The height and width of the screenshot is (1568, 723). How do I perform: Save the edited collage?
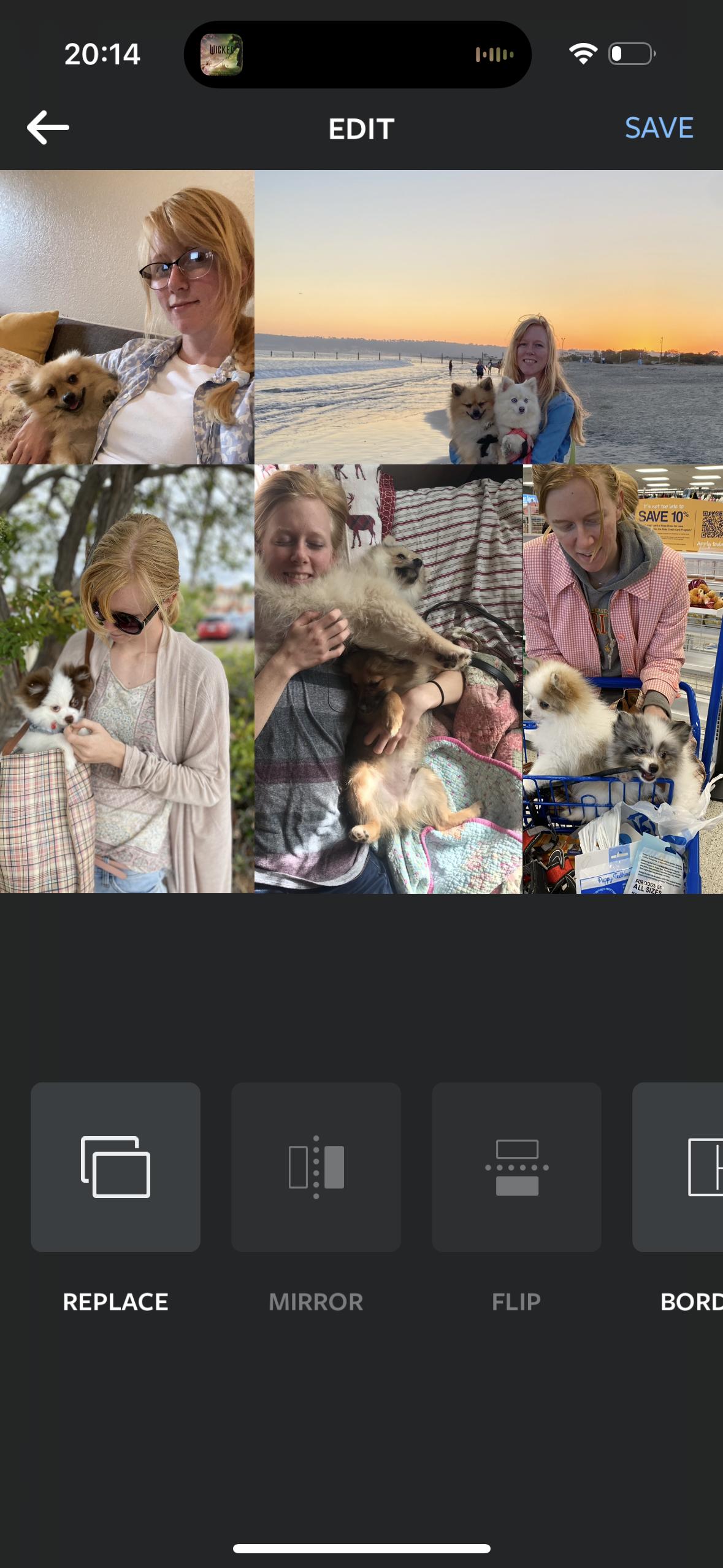coord(659,128)
